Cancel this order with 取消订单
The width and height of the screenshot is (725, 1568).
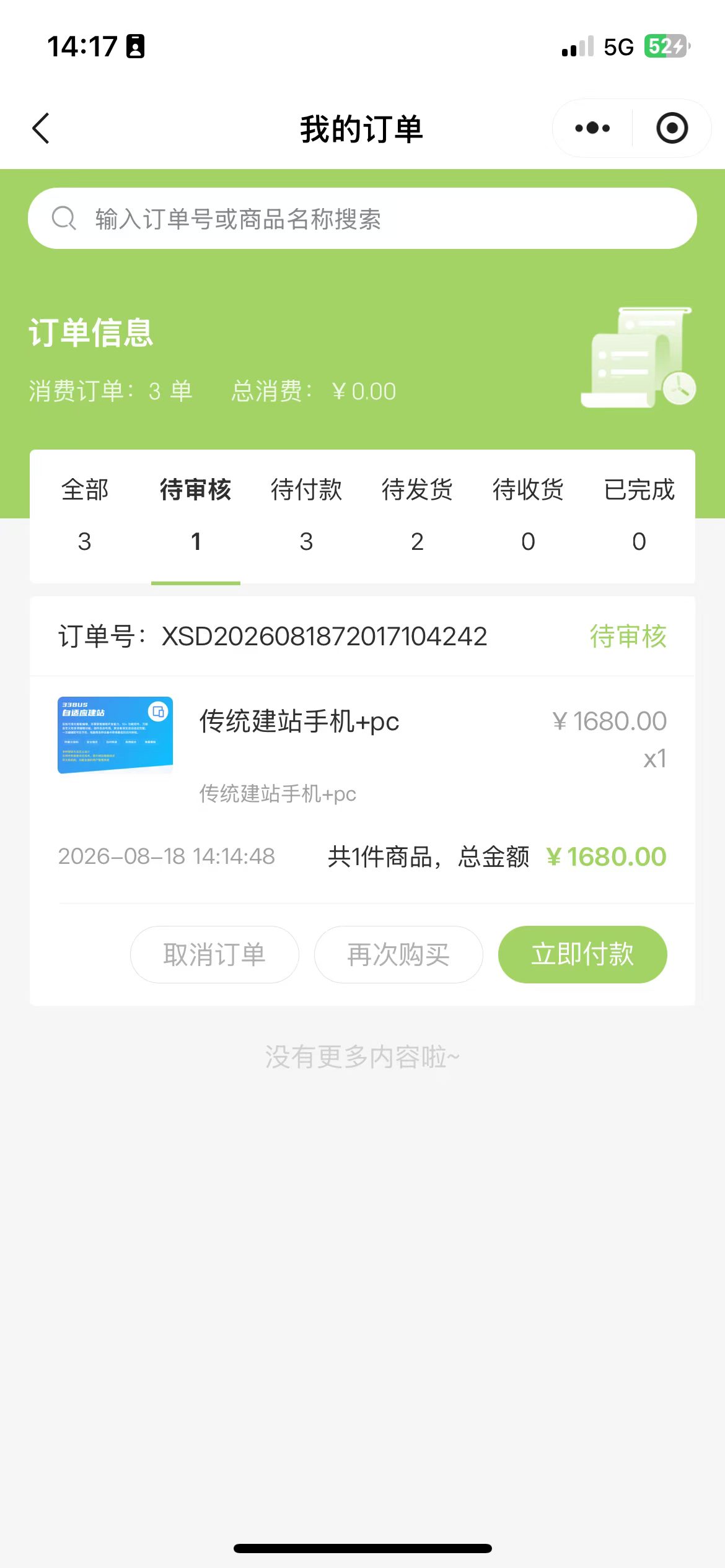[x=214, y=954]
